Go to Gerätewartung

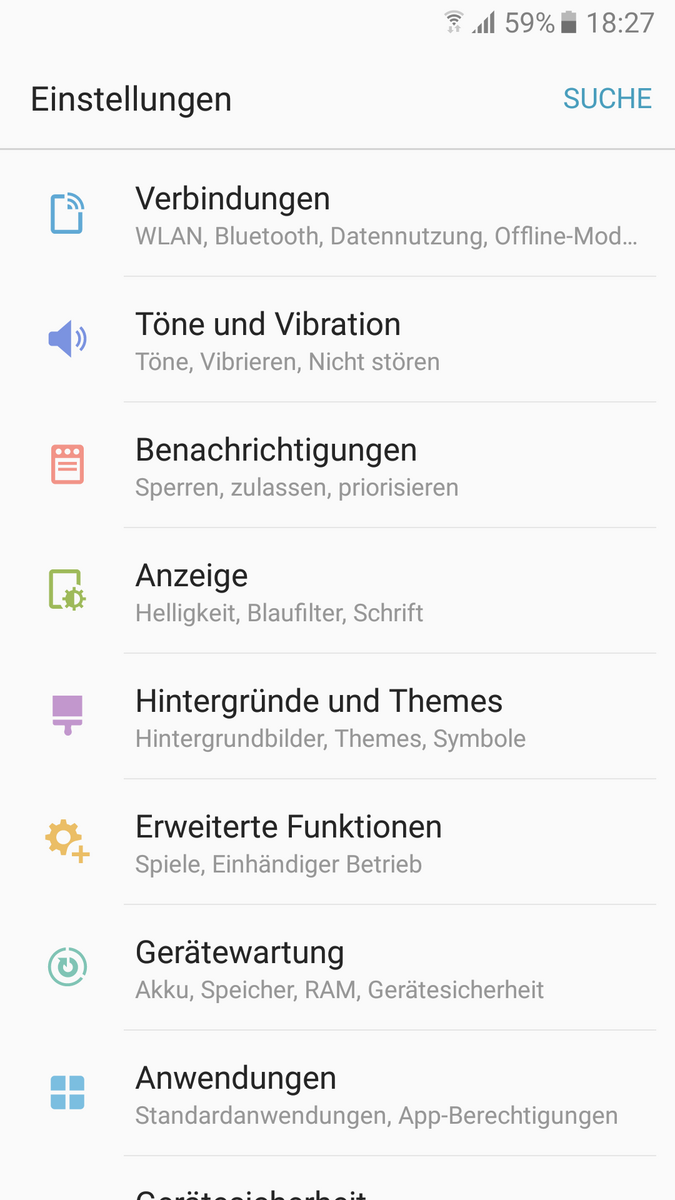coord(337,969)
